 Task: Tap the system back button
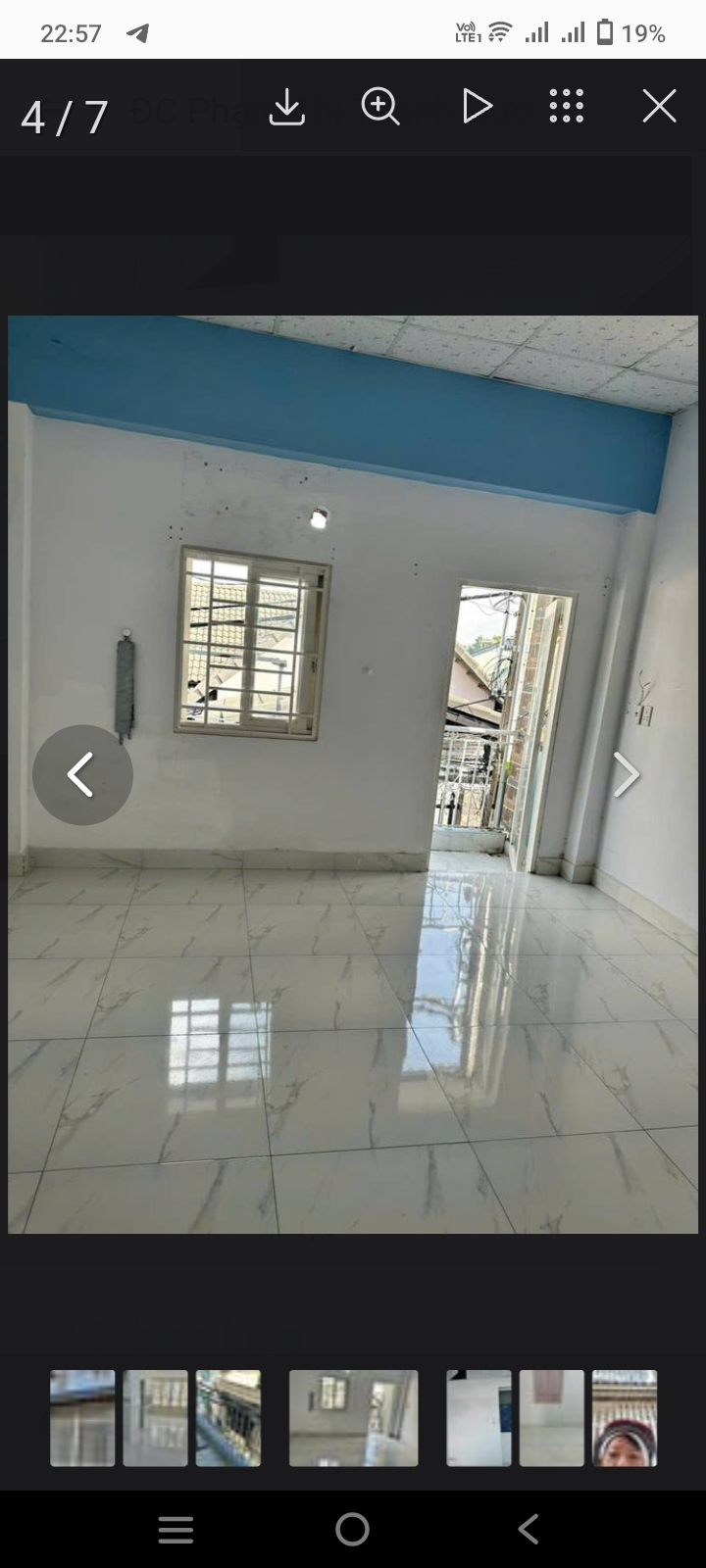[529, 1529]
